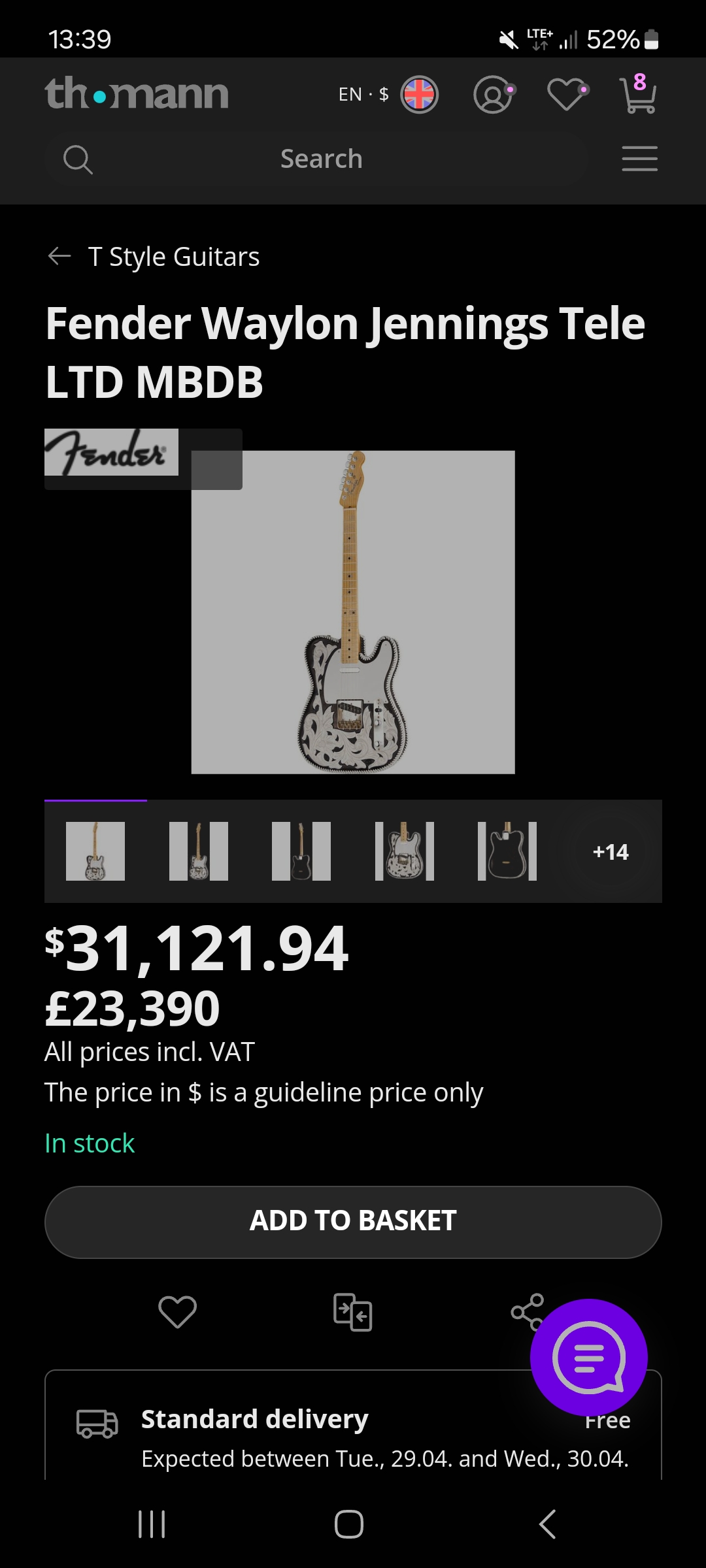This screenshot has height=1568, width=706.
Task: Compare this product
Action: click(352, 1312)
